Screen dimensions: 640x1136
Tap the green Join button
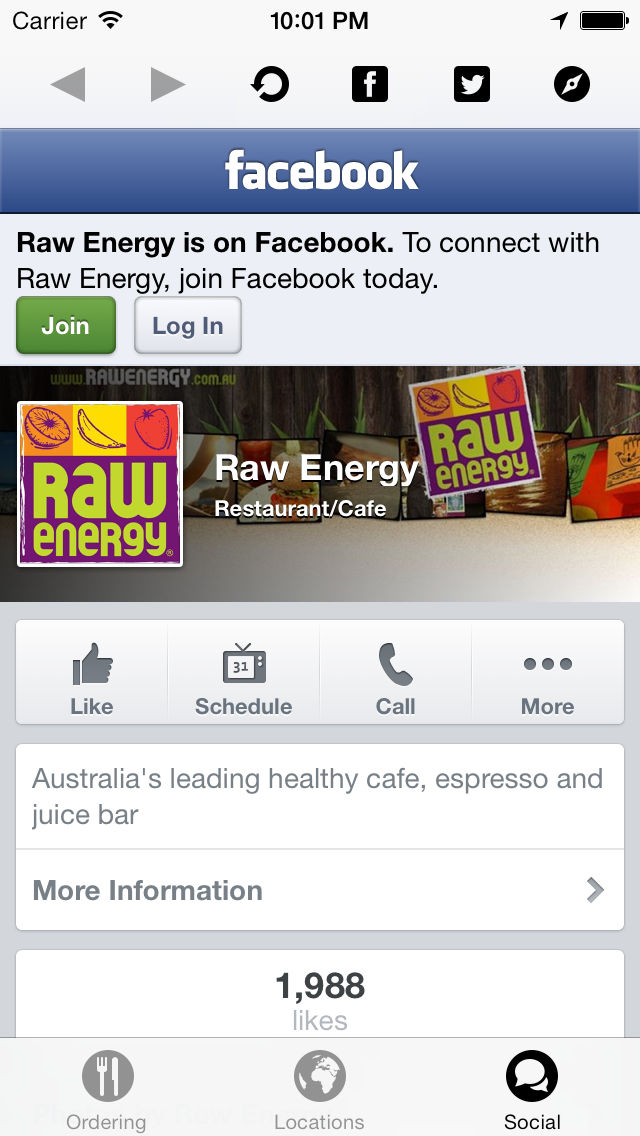(66, 325)
